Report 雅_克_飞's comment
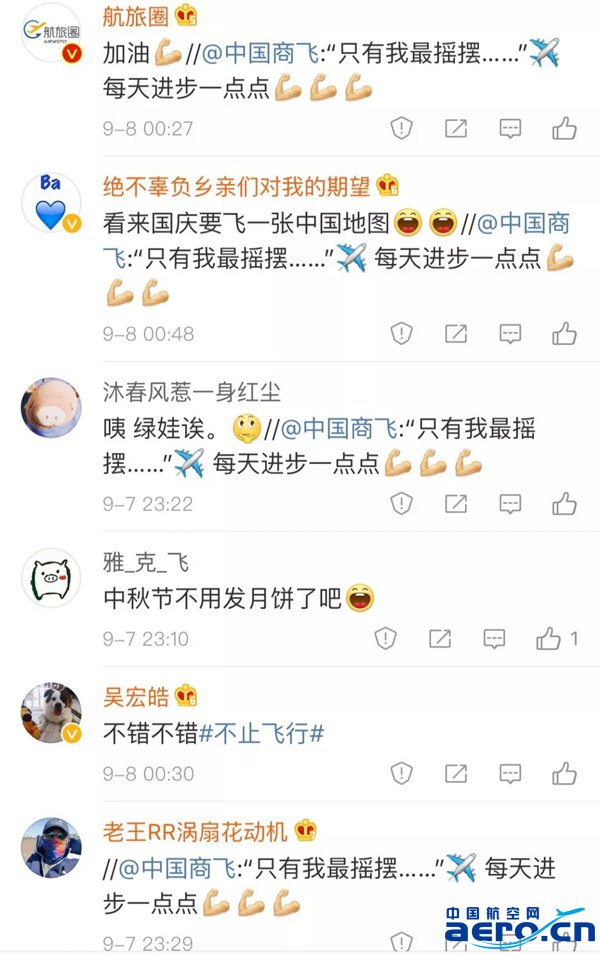 (386, 638)
